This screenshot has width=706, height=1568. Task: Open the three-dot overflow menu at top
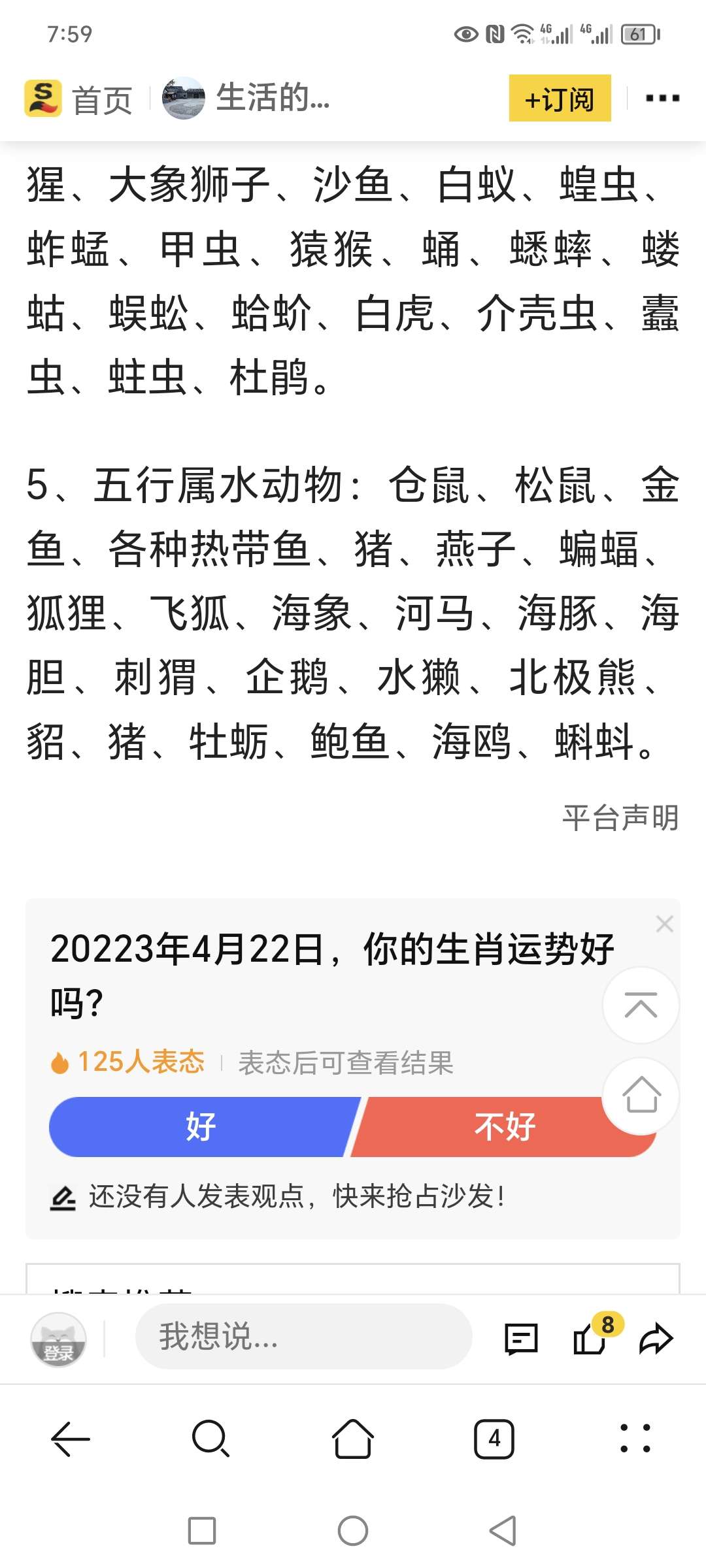tap(662, 98)
